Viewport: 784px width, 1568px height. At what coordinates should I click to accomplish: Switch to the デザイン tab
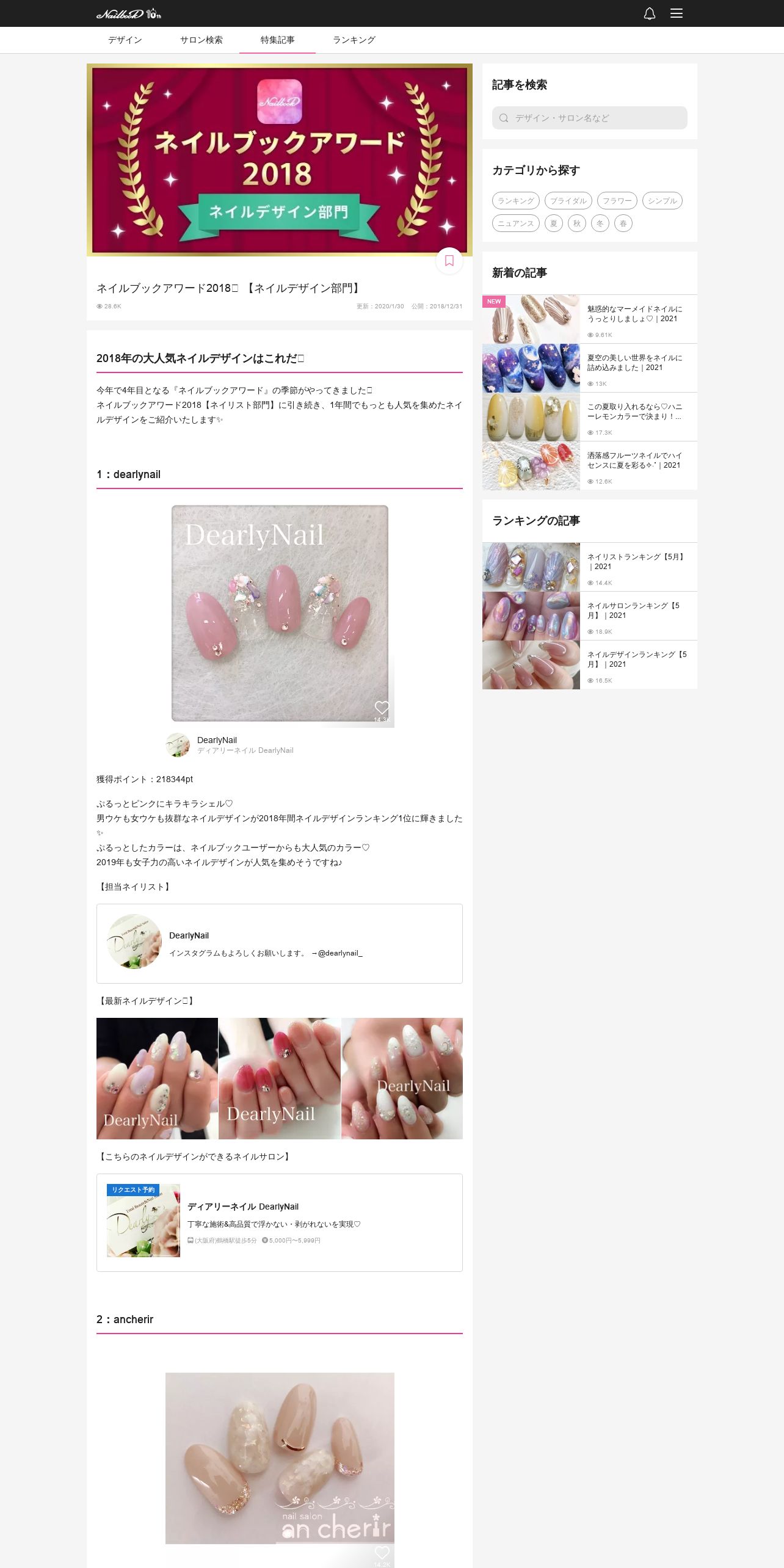point(125,40)
